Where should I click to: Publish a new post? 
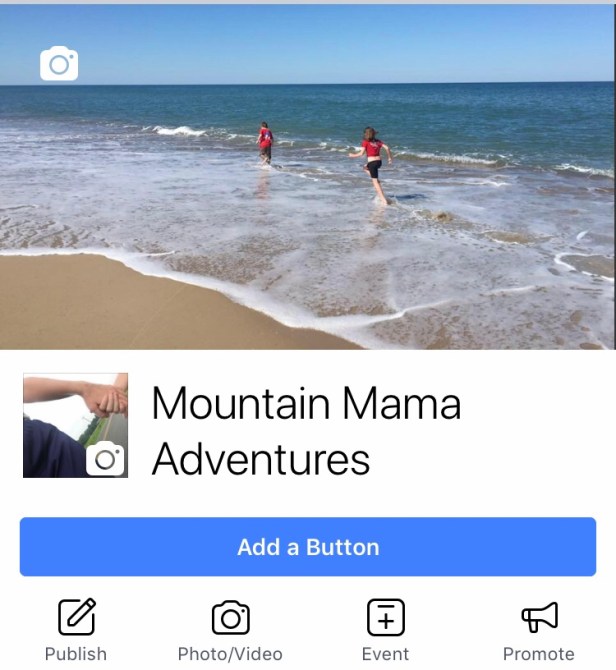pos(76,629)
